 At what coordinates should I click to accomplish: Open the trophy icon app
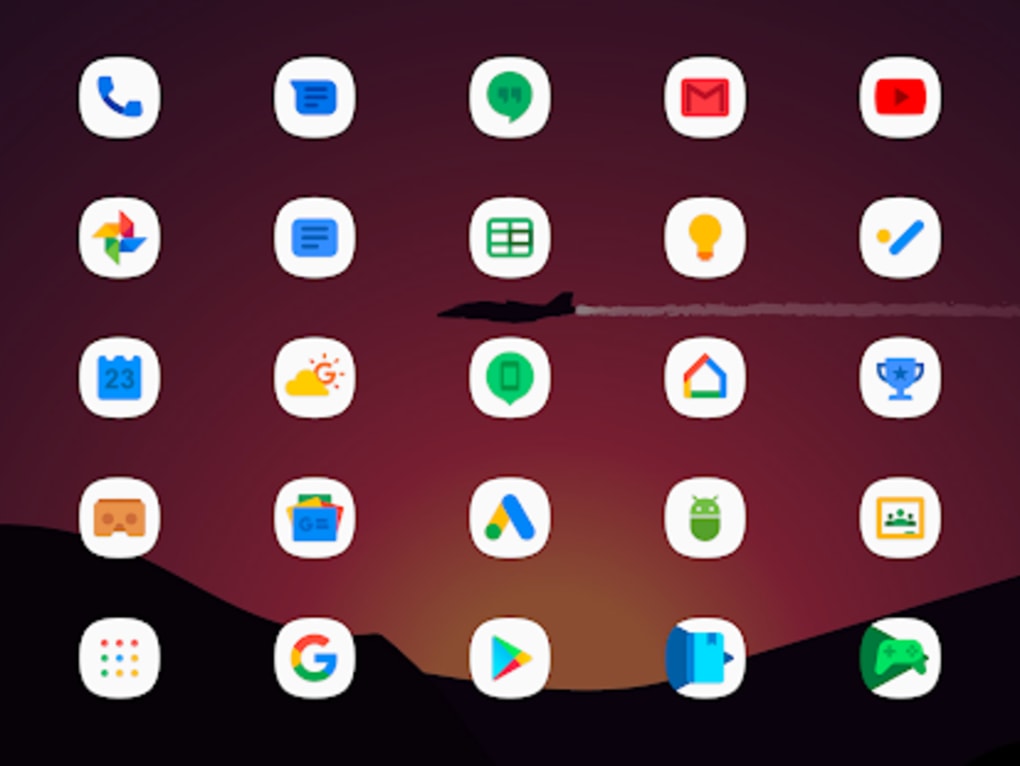900,378
